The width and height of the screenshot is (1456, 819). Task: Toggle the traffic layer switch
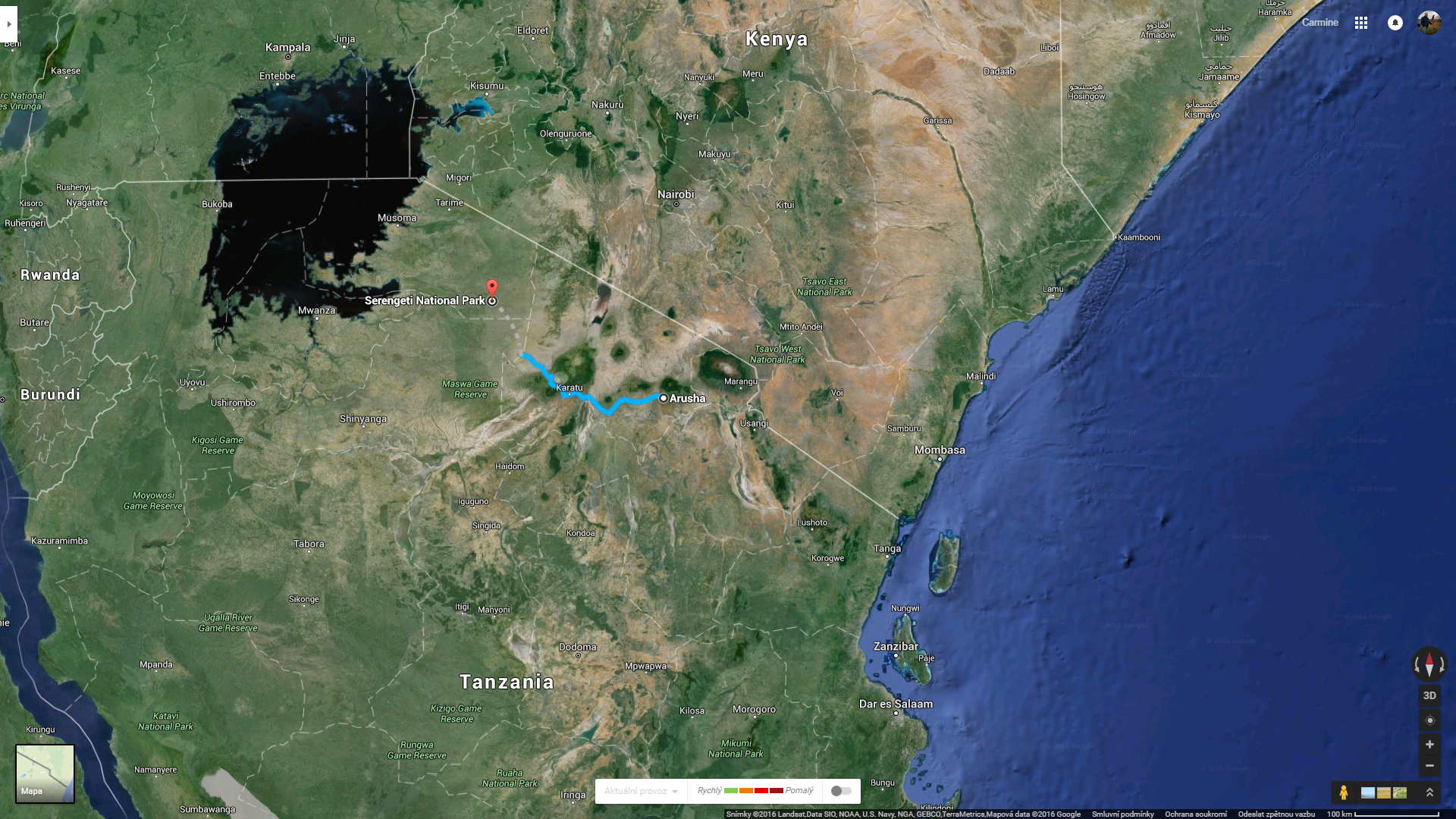pyautogui.click(x=841, y=791)
